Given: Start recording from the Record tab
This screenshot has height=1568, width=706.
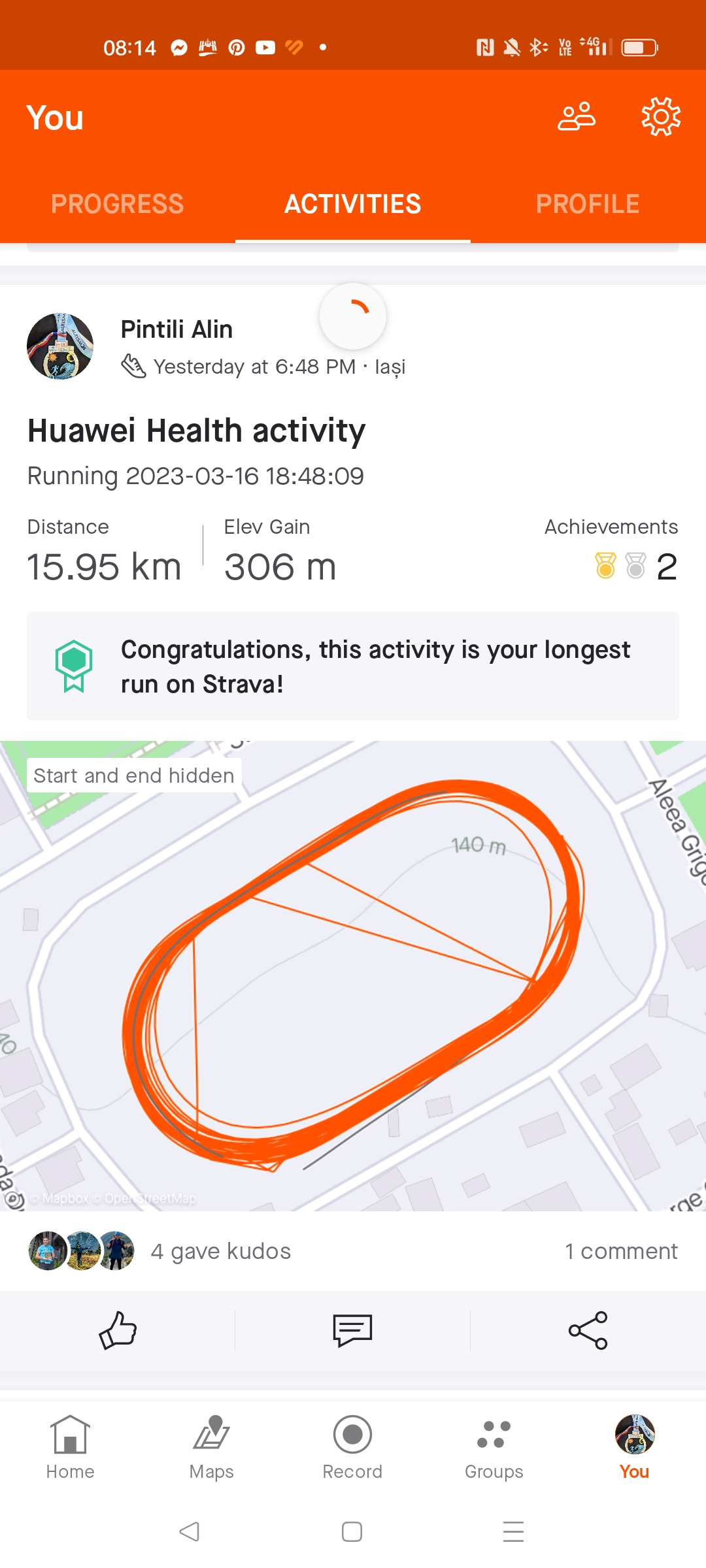Looking at the screenshot, I should [x=352, y=1446].
